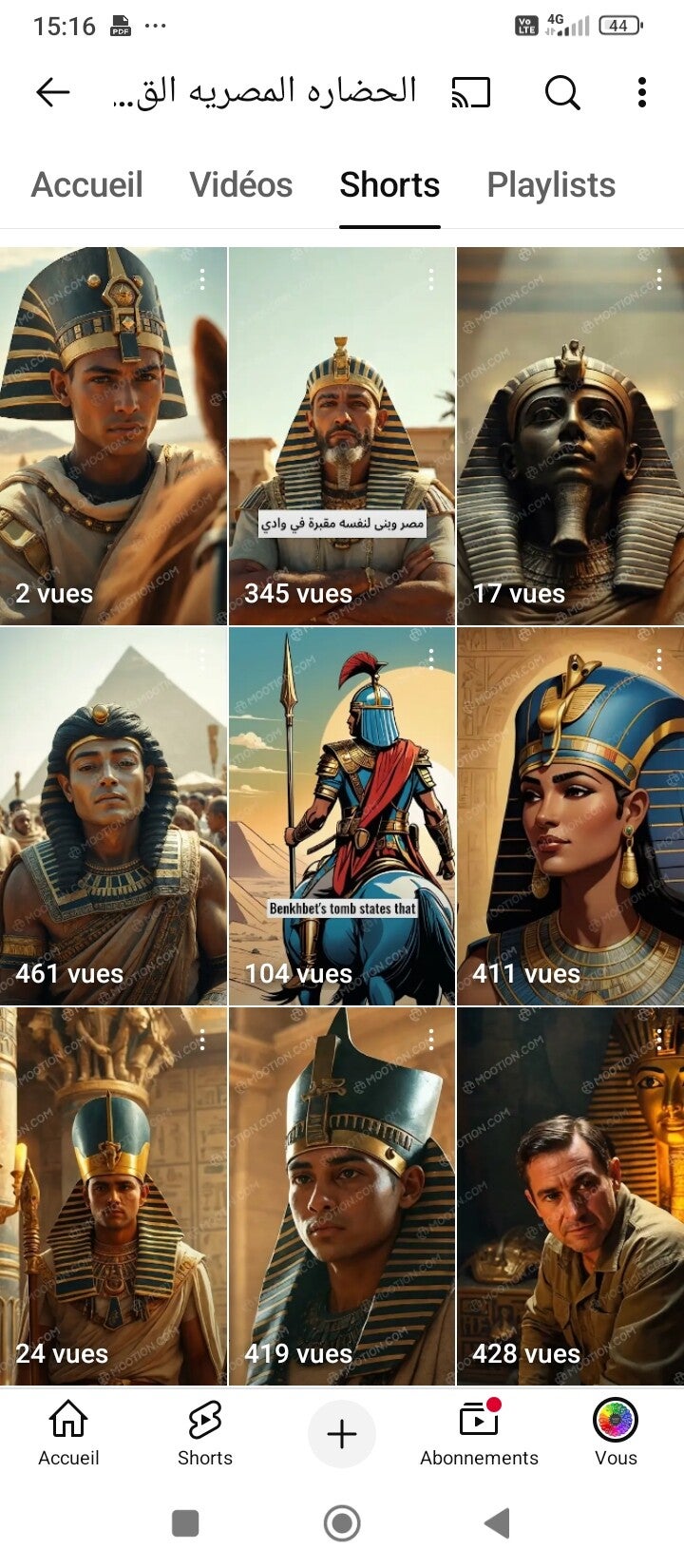The image size is (684, 1568).
Task: Create new content with the plus button
Action: [342, 1433]
